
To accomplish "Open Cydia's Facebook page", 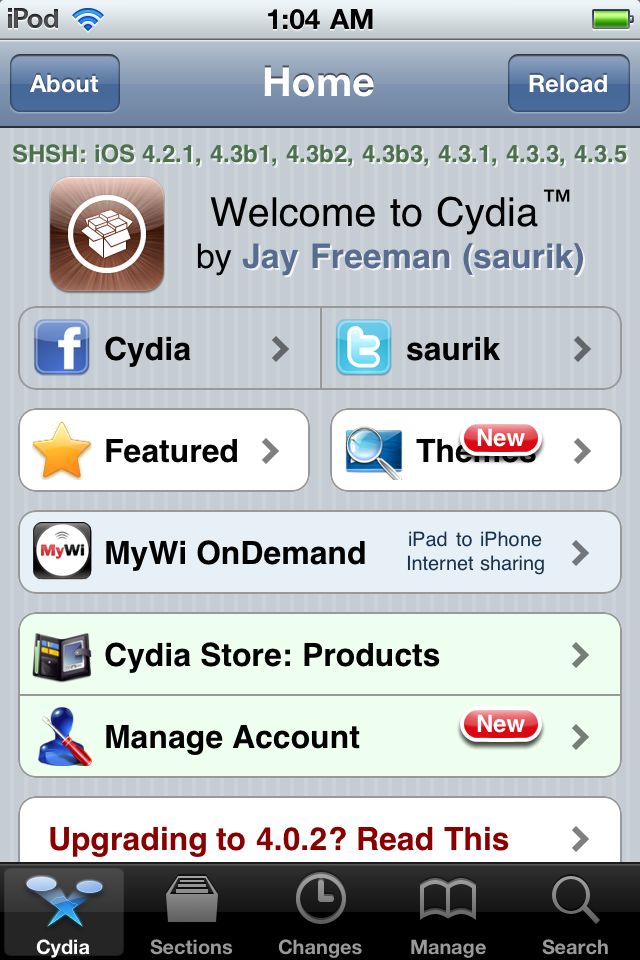I will [x=169, y=349].
